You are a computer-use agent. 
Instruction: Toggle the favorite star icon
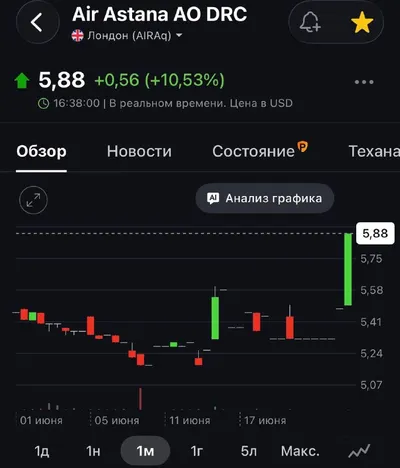coord(362,23)
